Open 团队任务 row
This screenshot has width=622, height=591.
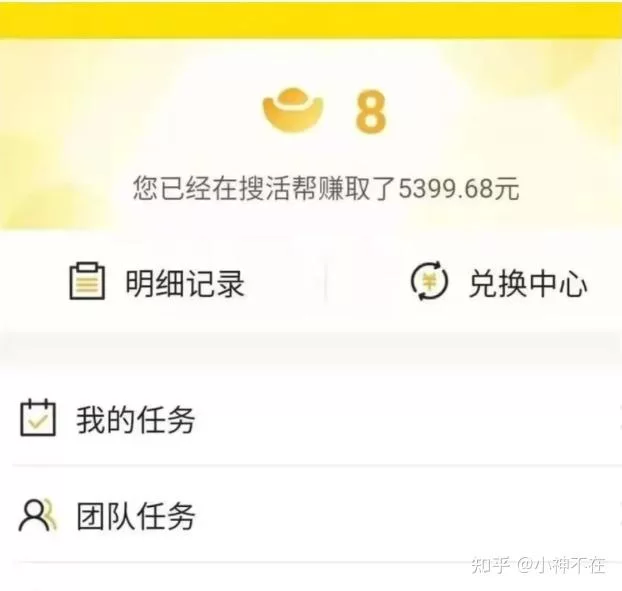tap(136, 516)
